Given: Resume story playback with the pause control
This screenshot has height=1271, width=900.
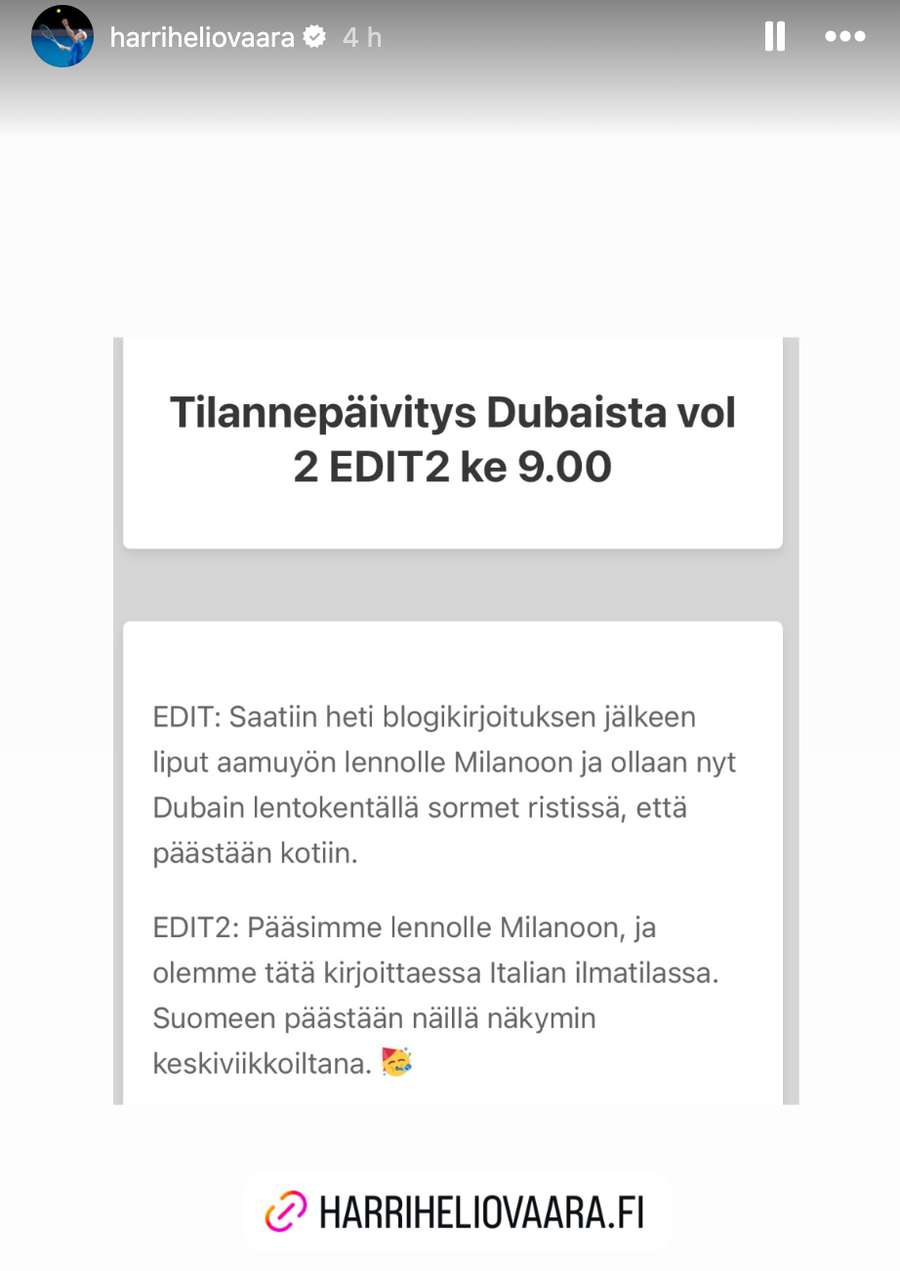Looking at the screenshot, I should click(774, 36).
